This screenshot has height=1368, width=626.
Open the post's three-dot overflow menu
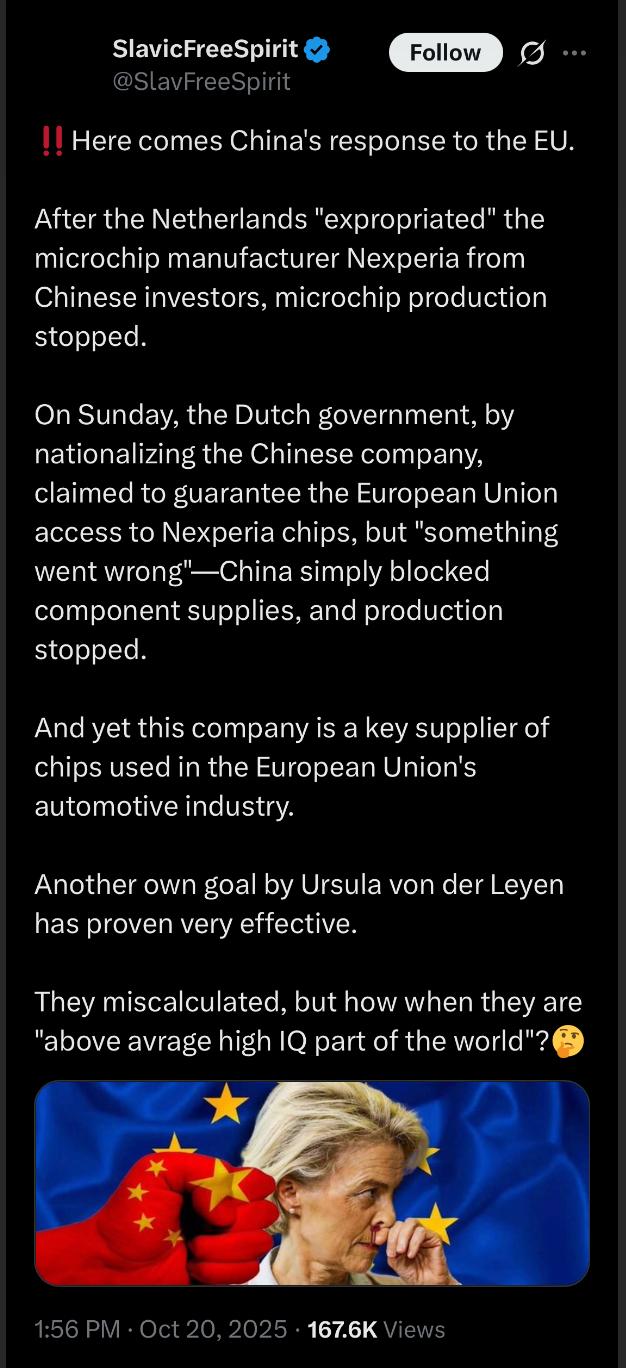tap(575, 53)
